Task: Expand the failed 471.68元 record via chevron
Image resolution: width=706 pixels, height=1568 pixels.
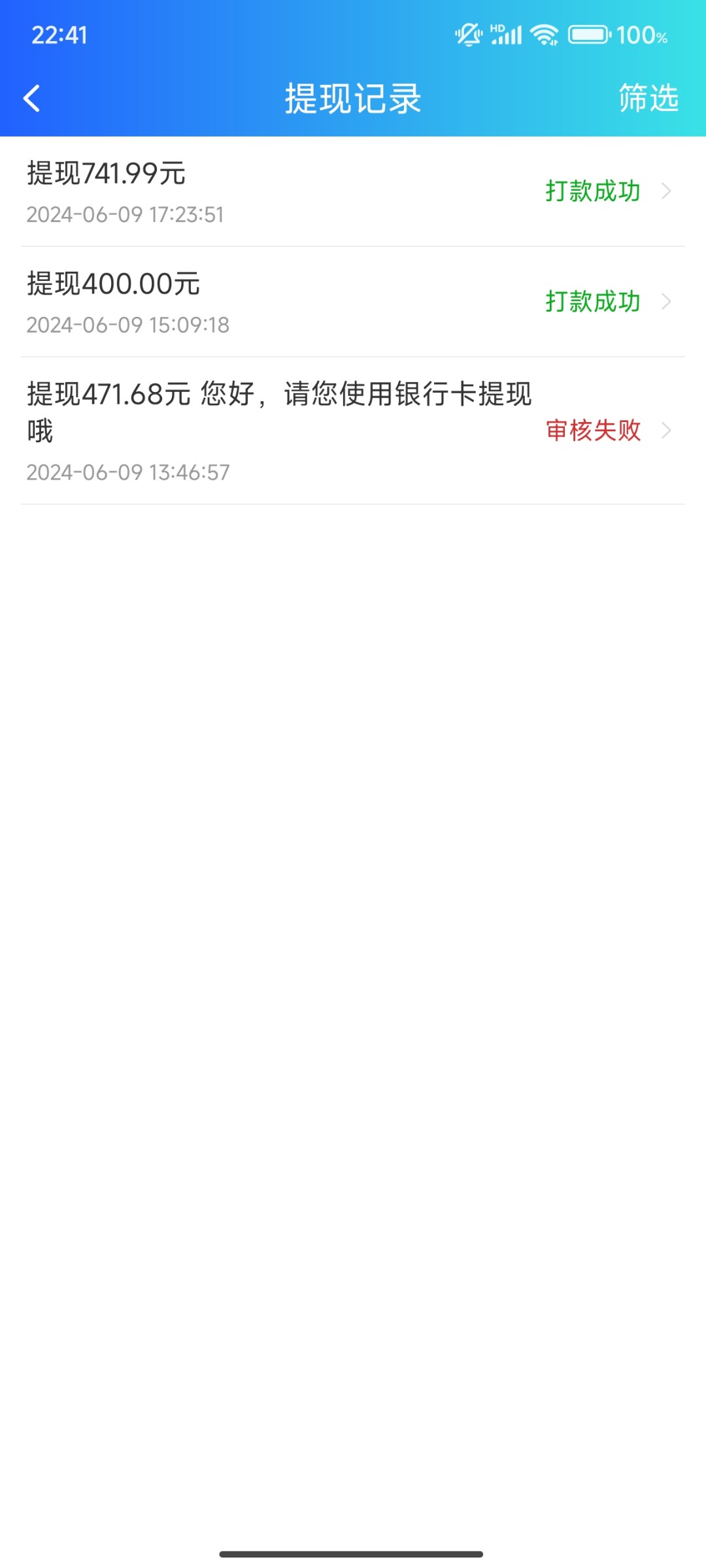Action: (x=668, y=431)
